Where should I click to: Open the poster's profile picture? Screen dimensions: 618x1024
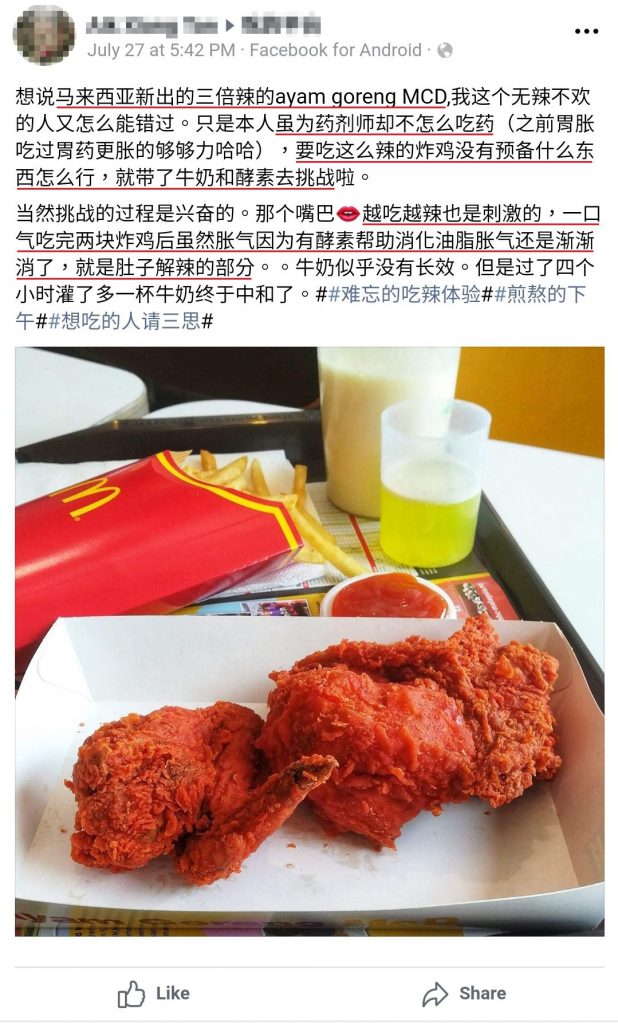[43, 35]
